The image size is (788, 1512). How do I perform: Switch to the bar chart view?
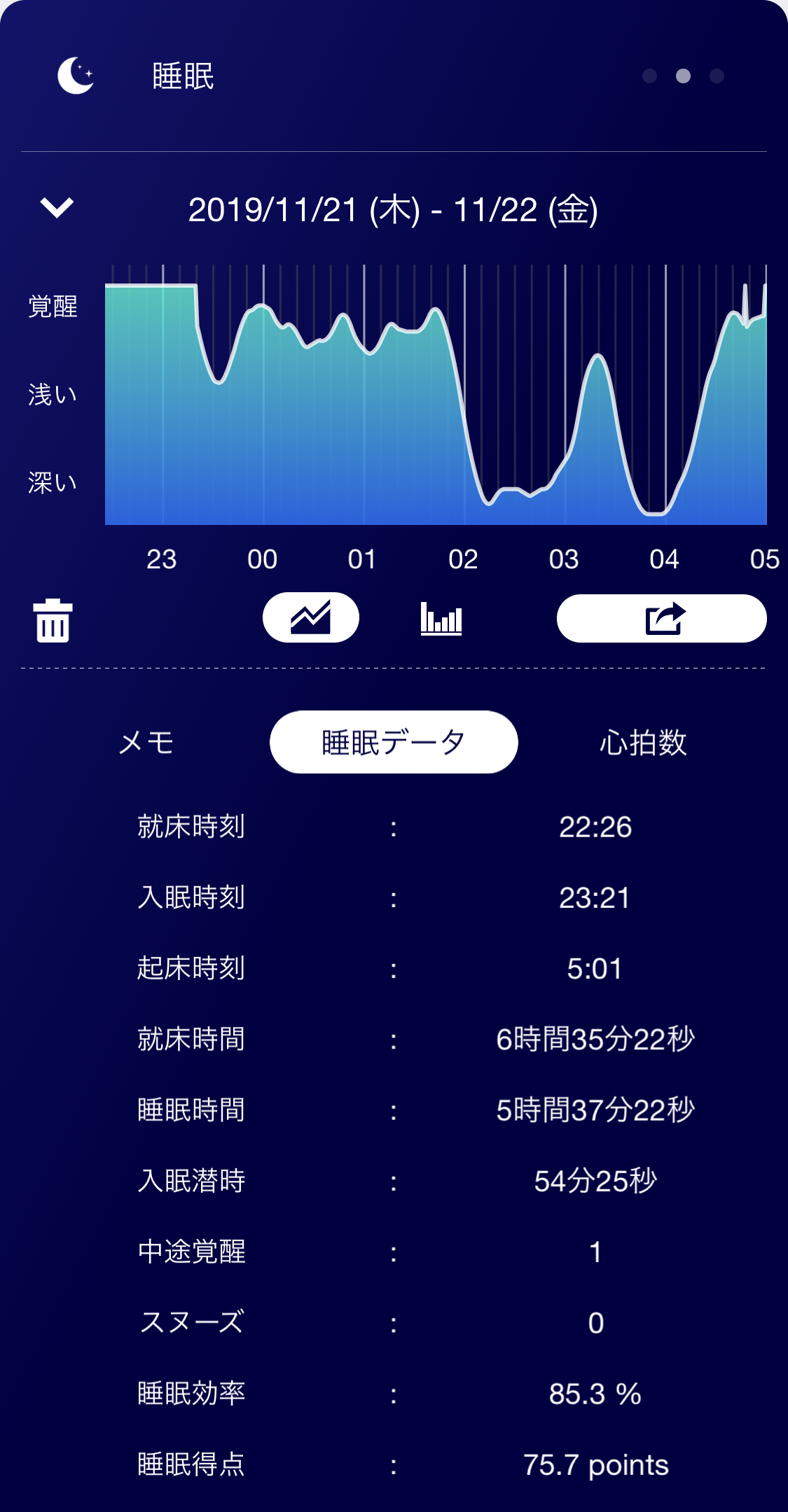pyautogui.click(x=441, y=619)
